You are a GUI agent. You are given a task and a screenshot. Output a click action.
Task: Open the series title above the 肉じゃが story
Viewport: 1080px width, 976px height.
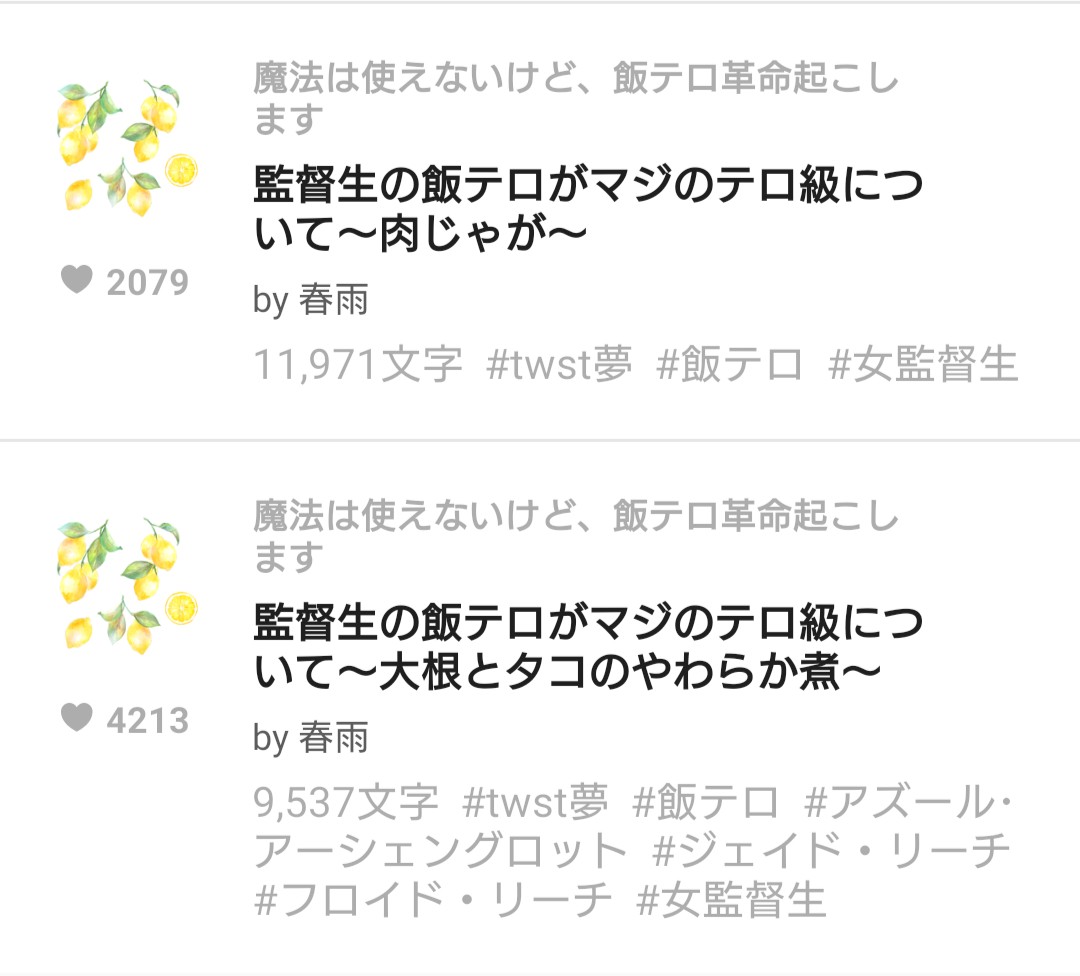(x=575, y=99)
